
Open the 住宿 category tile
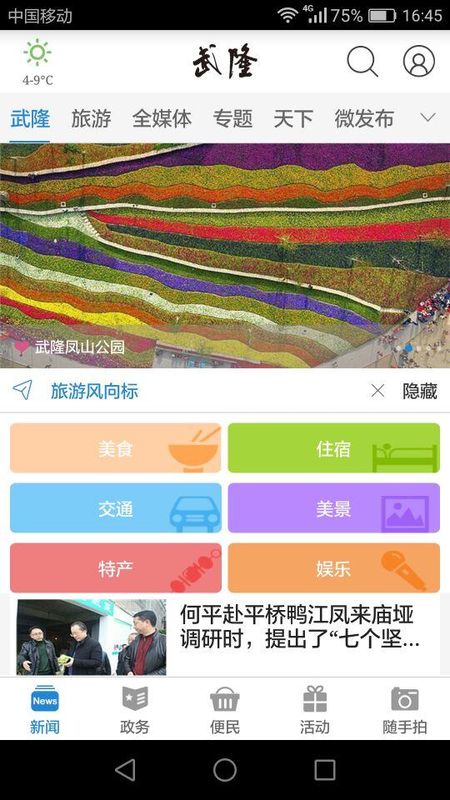(x=334, y=448)
